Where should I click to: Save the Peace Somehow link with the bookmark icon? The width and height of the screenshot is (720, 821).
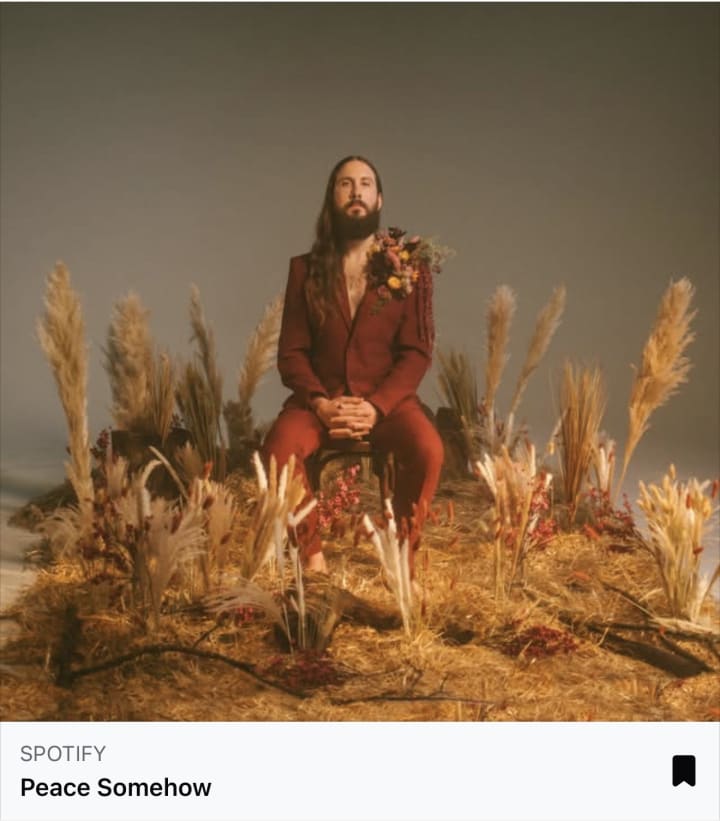[x=683, y=771]
